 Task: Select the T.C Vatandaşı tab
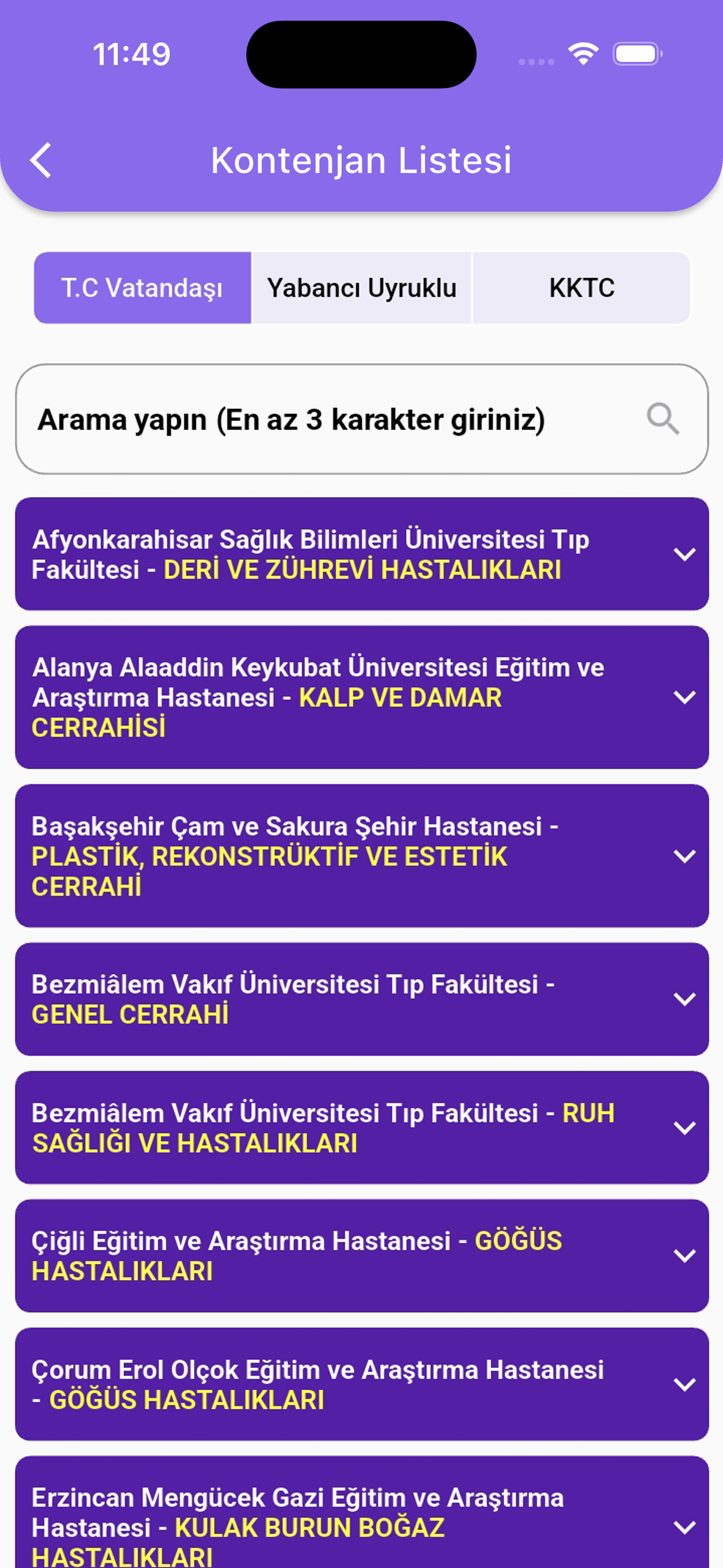pyautogui.click(x=142, y=288)
